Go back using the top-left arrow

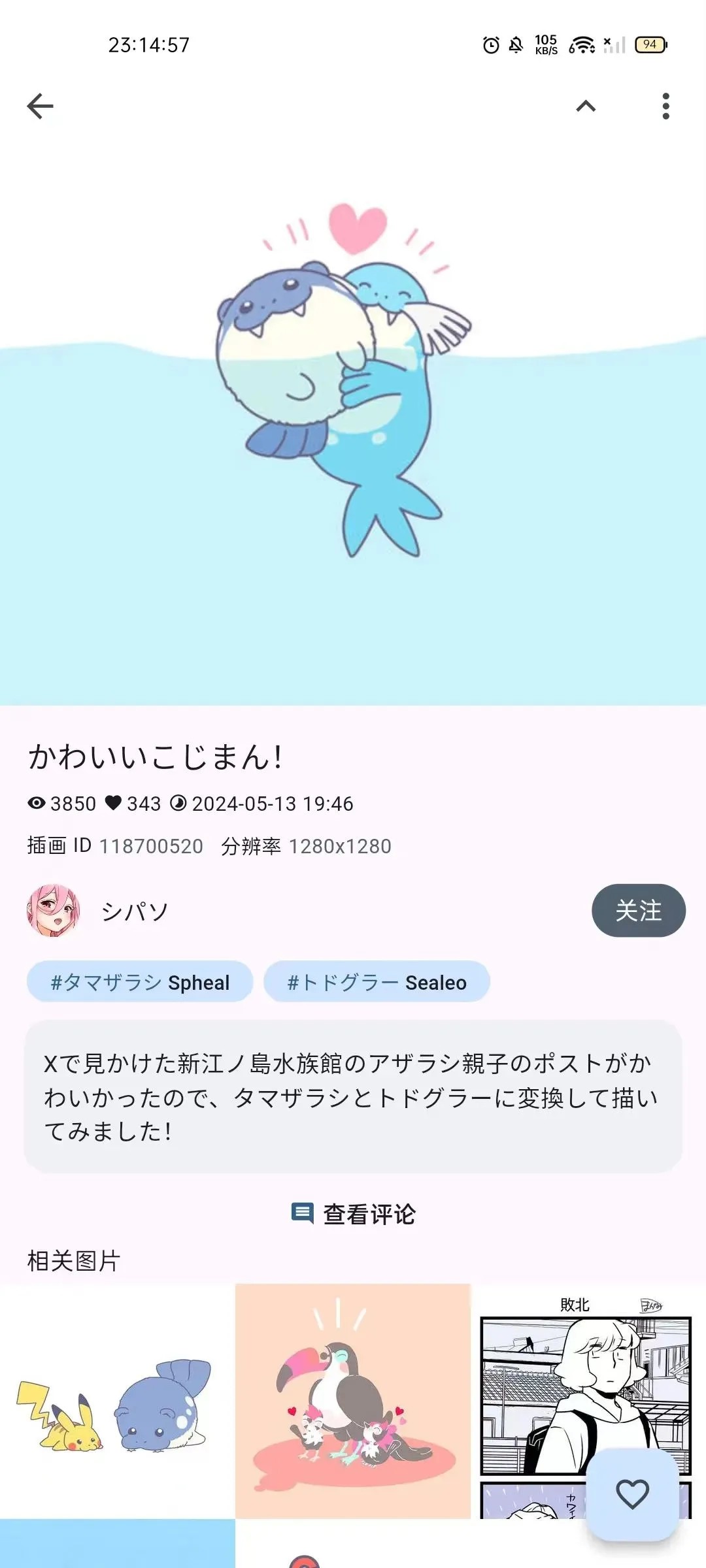(40, 106)
